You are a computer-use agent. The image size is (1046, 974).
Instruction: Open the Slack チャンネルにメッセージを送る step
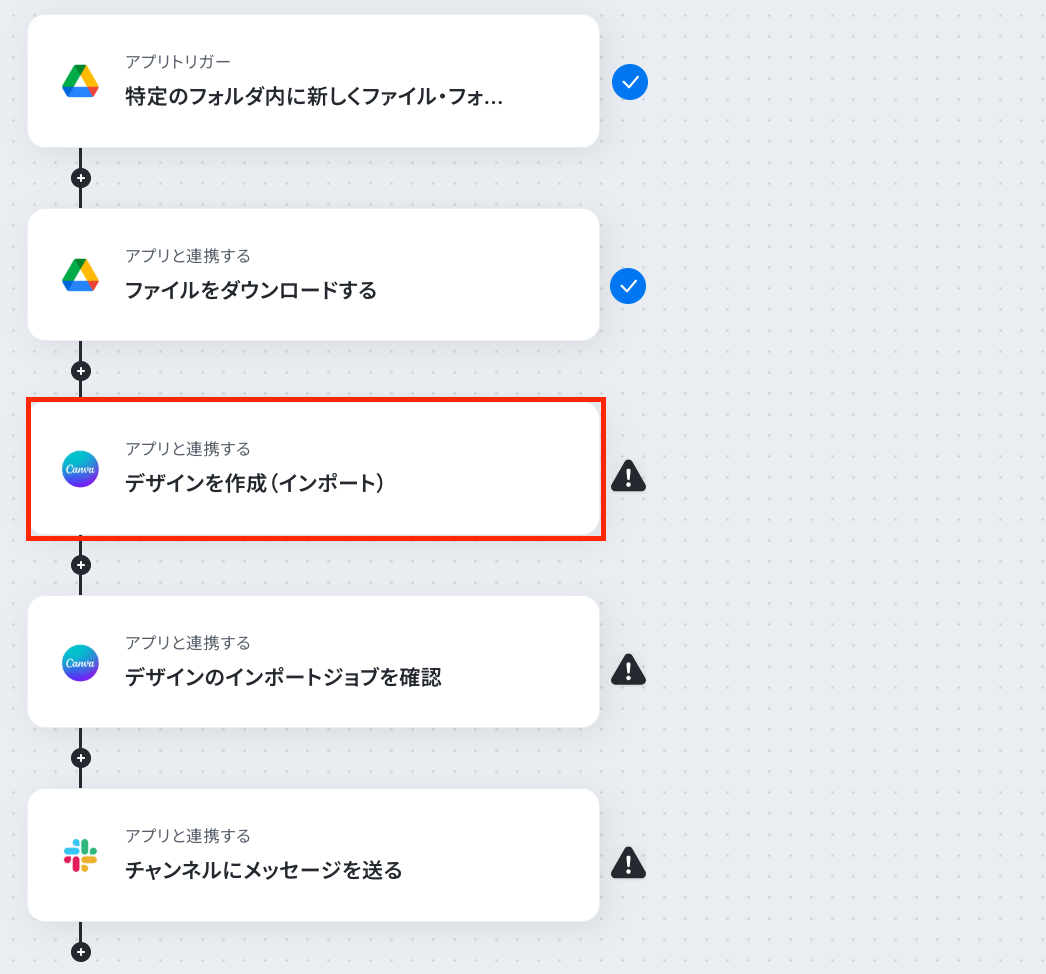pos(313,855)
